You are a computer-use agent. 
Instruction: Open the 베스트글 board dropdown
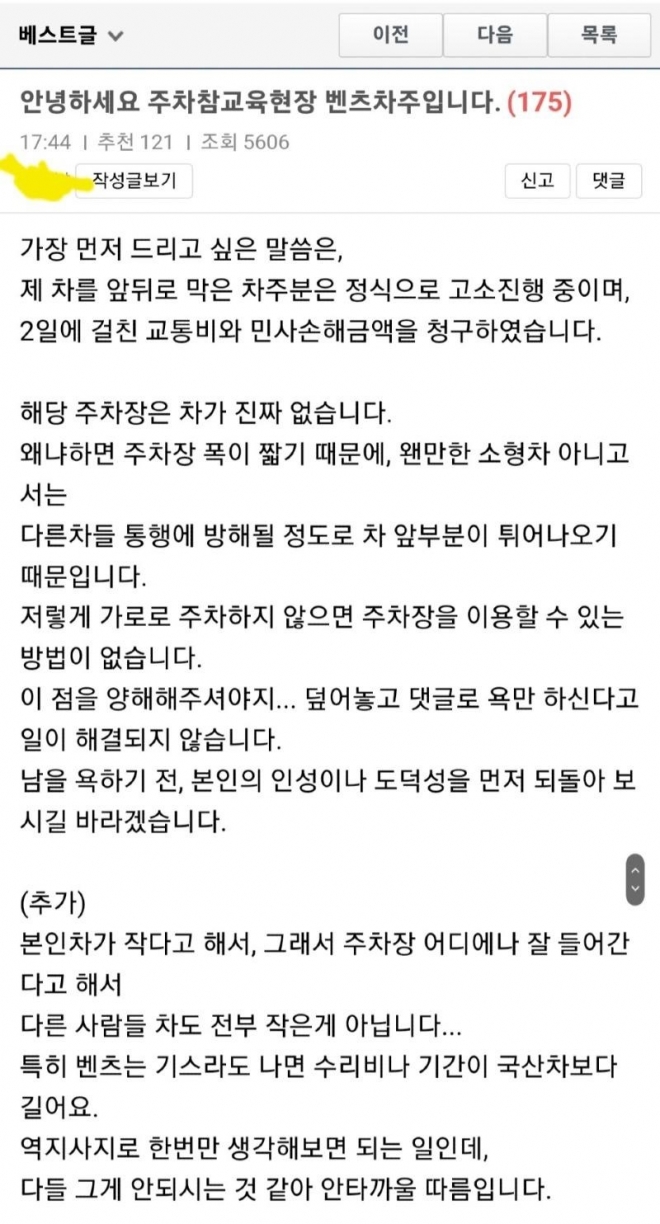[70, 35]
